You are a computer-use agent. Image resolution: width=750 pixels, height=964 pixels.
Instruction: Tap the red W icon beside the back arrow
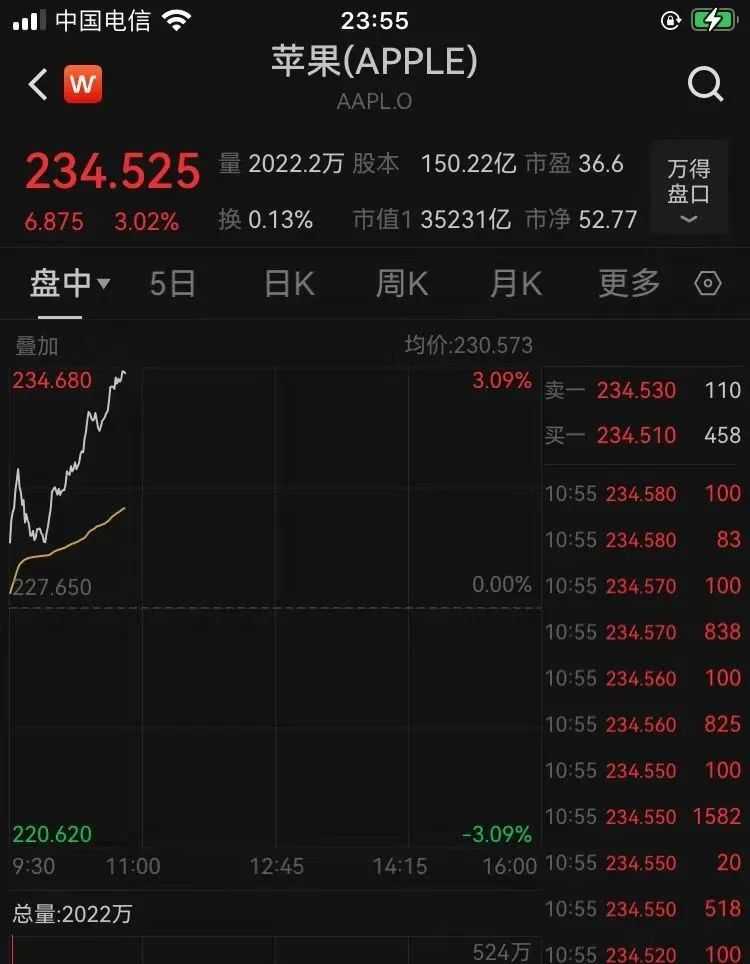pyautogui.click(x=83, y=85)
